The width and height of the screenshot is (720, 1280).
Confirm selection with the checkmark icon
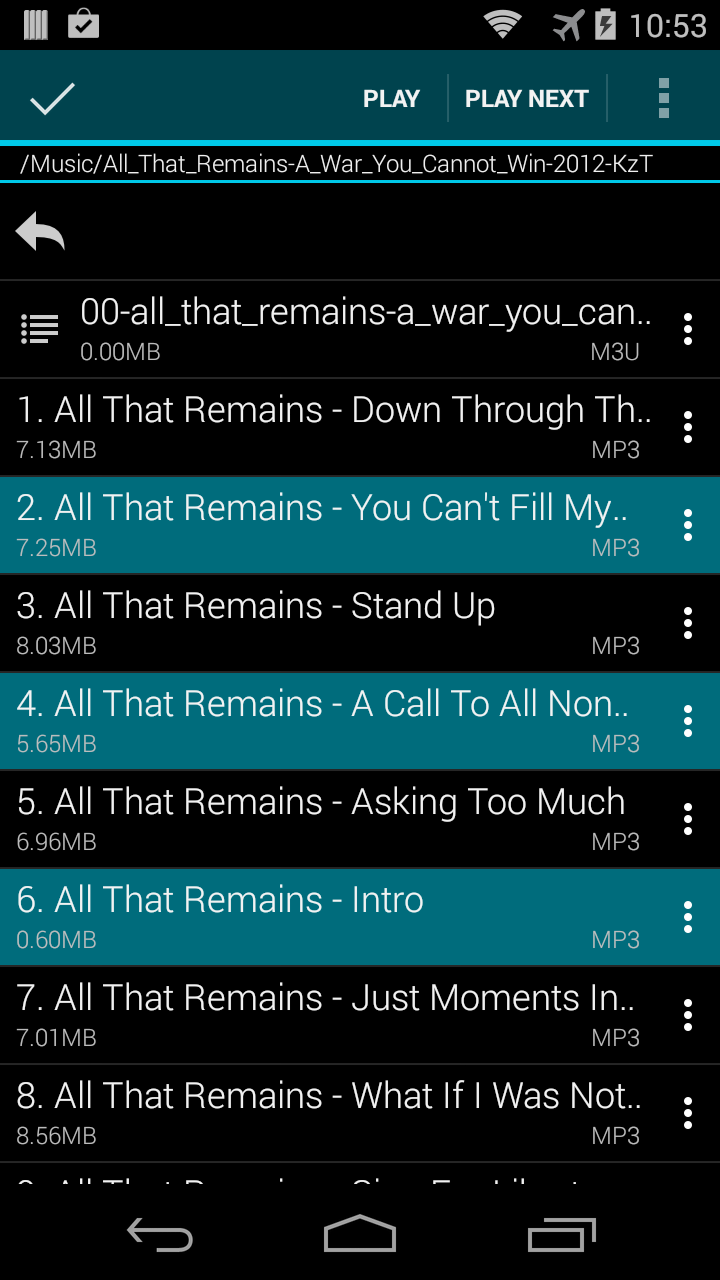[53, 98]
